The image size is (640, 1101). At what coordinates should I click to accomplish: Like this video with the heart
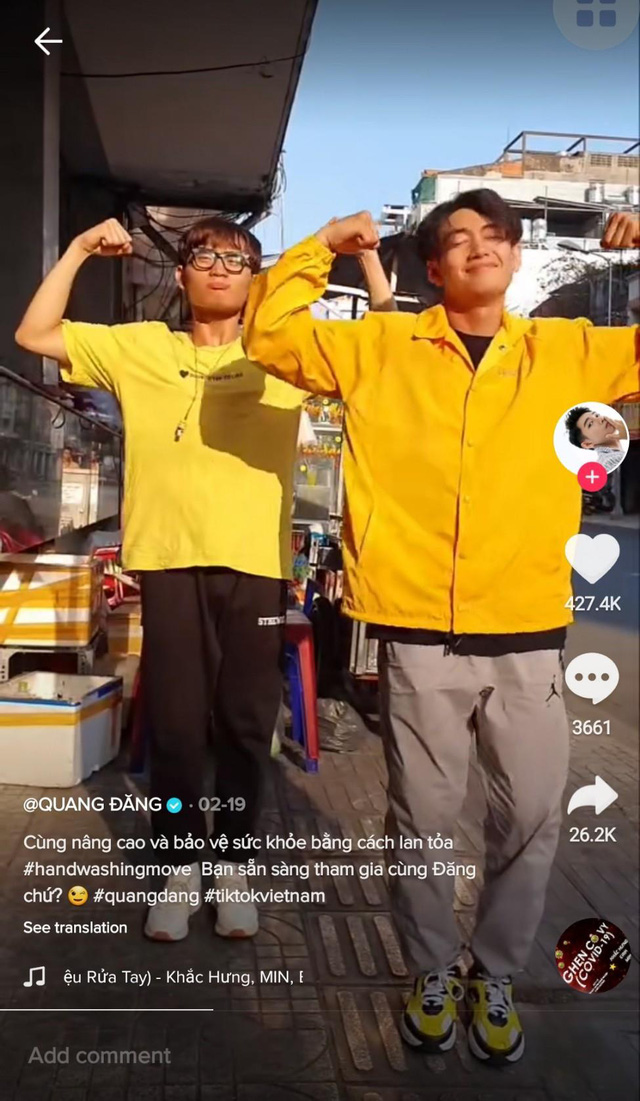pos(592,558)
